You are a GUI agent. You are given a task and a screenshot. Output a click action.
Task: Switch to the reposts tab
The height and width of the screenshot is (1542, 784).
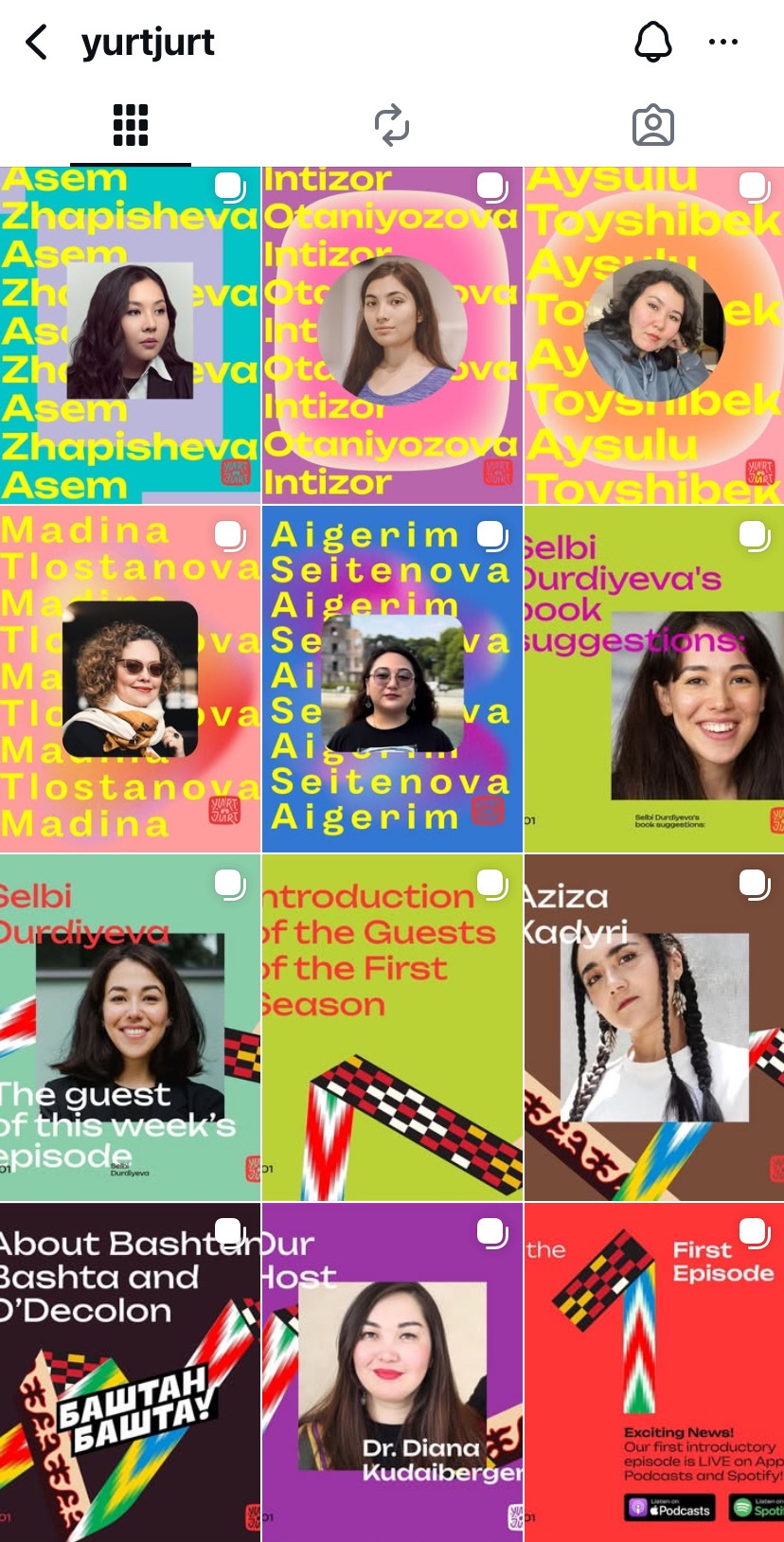click(391, 125)
